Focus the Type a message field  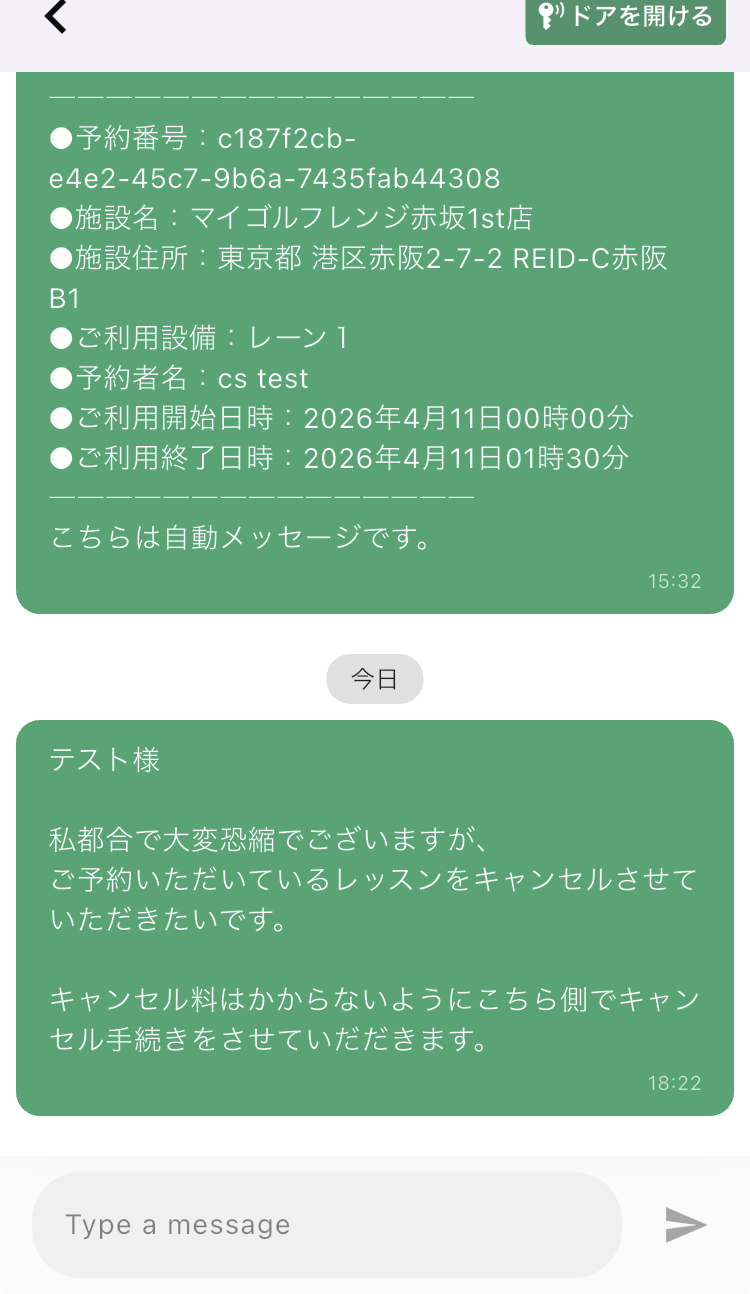click(327, 1225)
